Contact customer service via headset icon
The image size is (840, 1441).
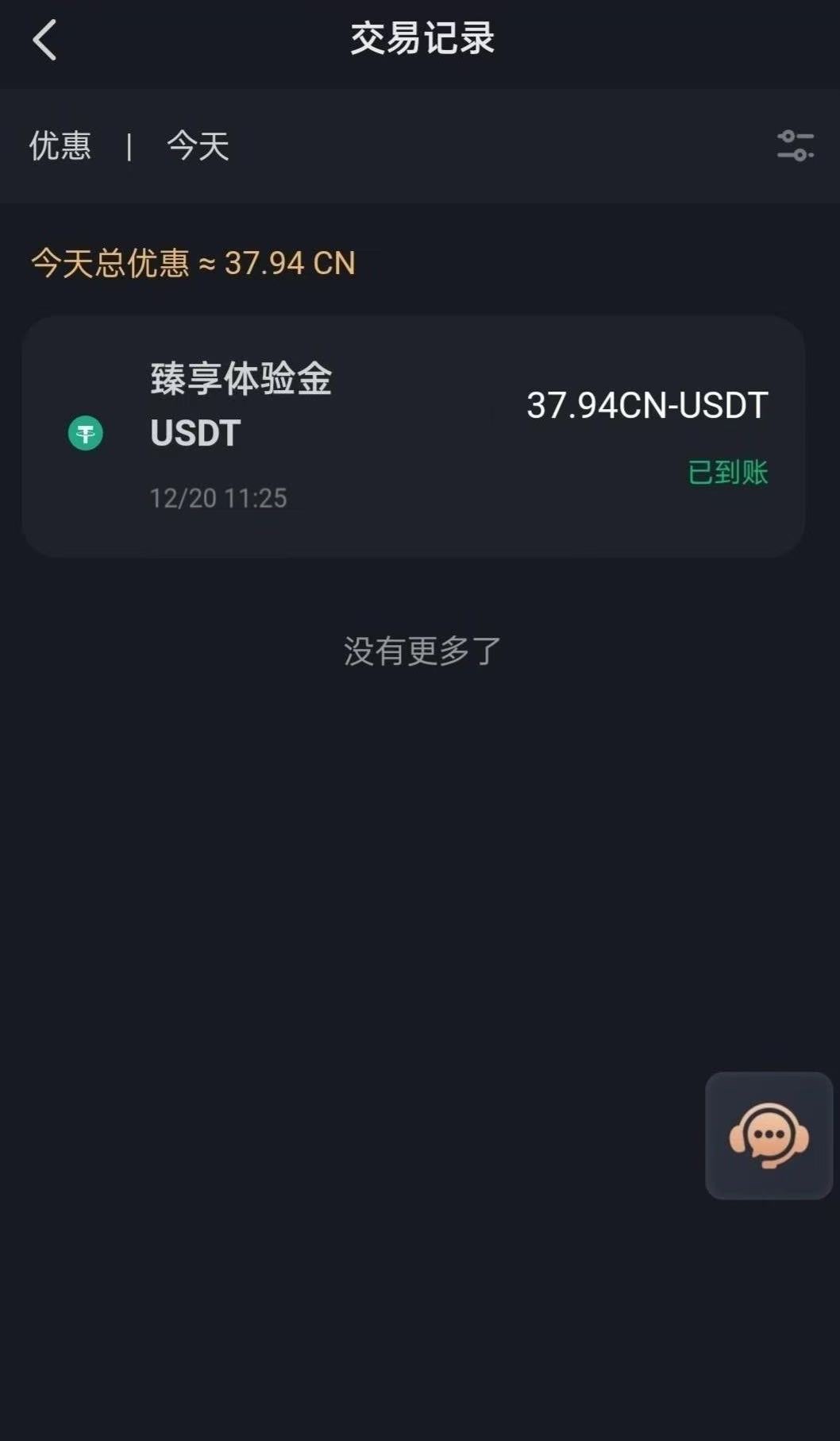pos(769,1135)
